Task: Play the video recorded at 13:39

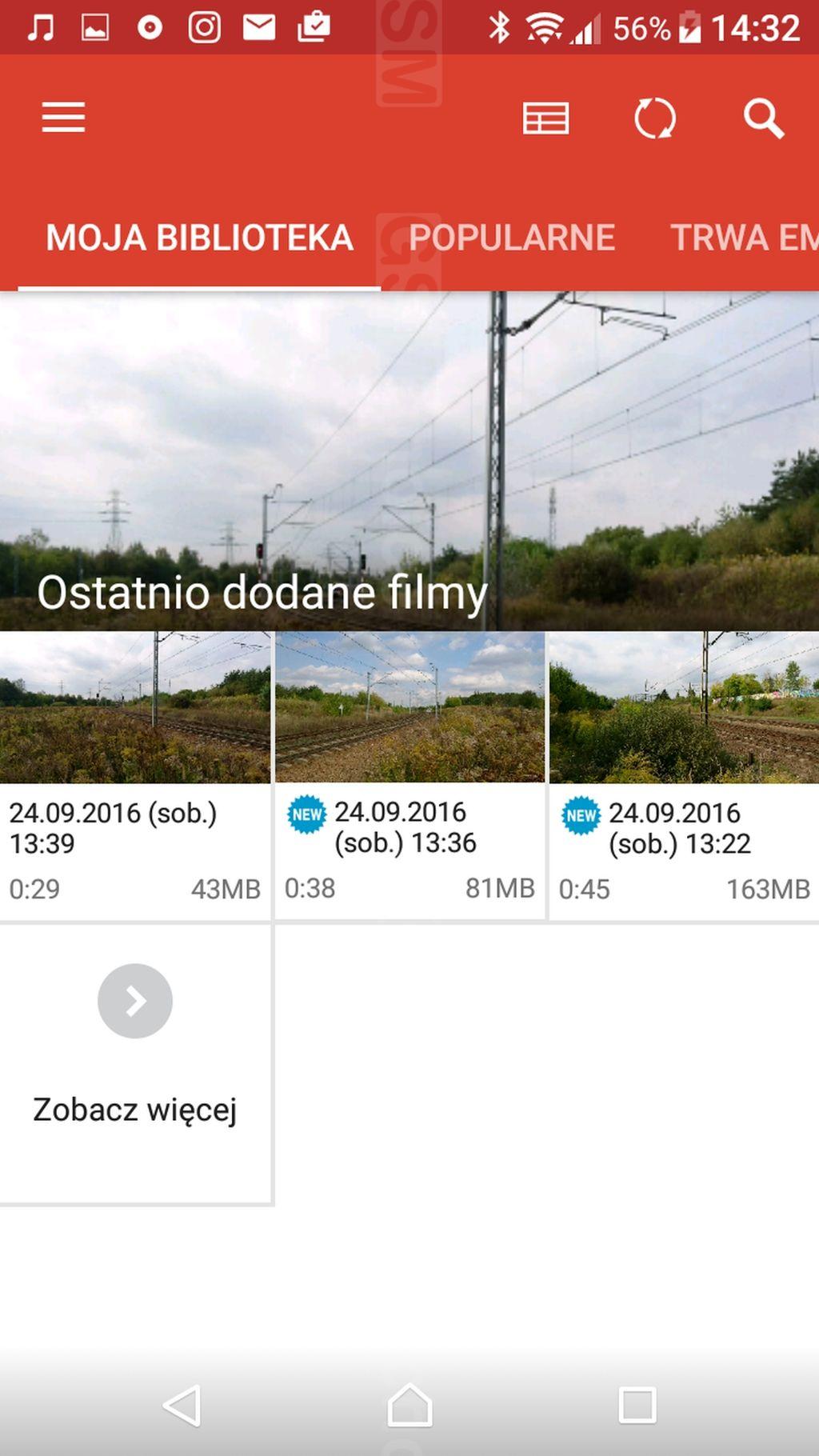Action: (x=135, y=775)
